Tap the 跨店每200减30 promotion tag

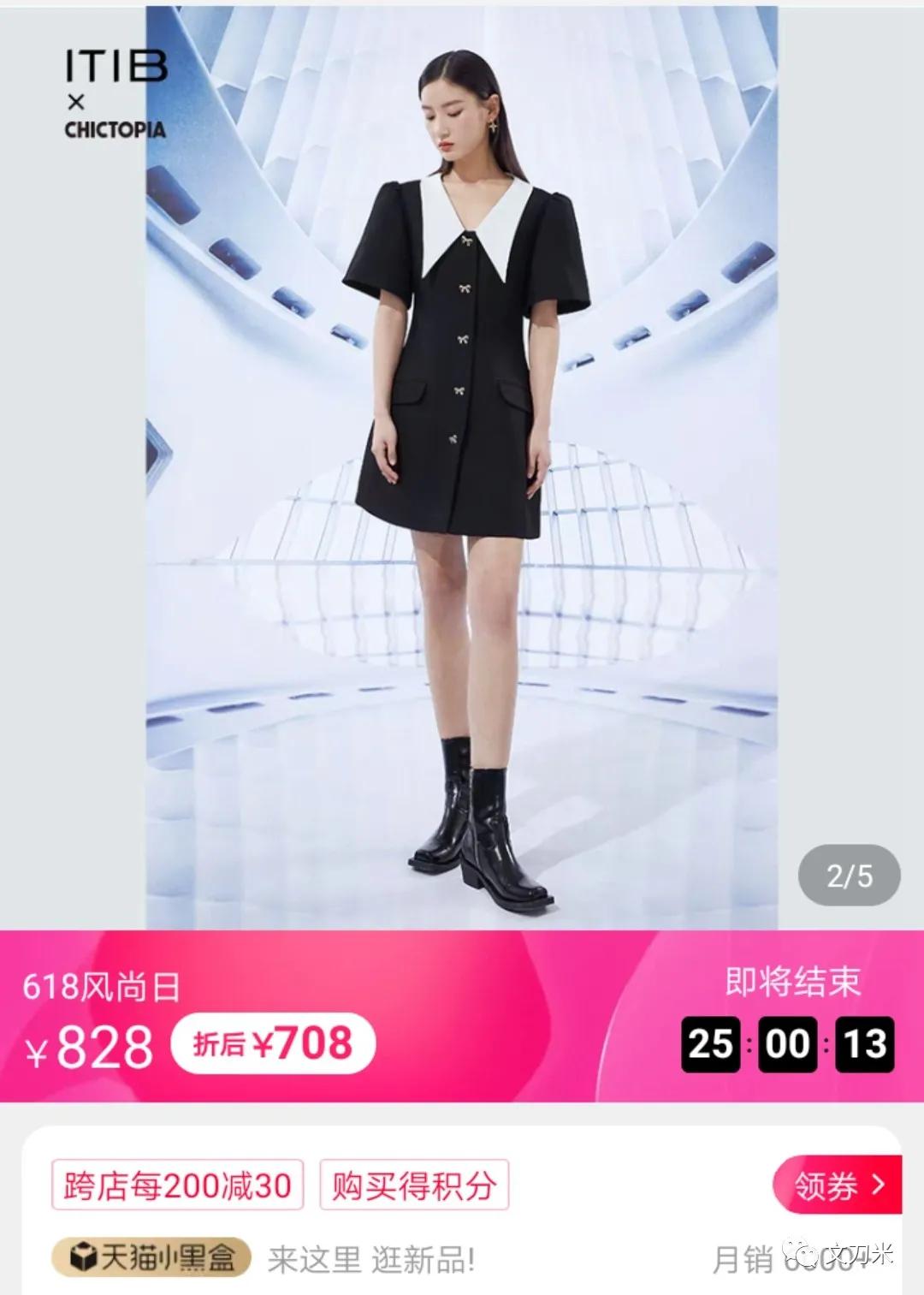[x=178, y=1185]
